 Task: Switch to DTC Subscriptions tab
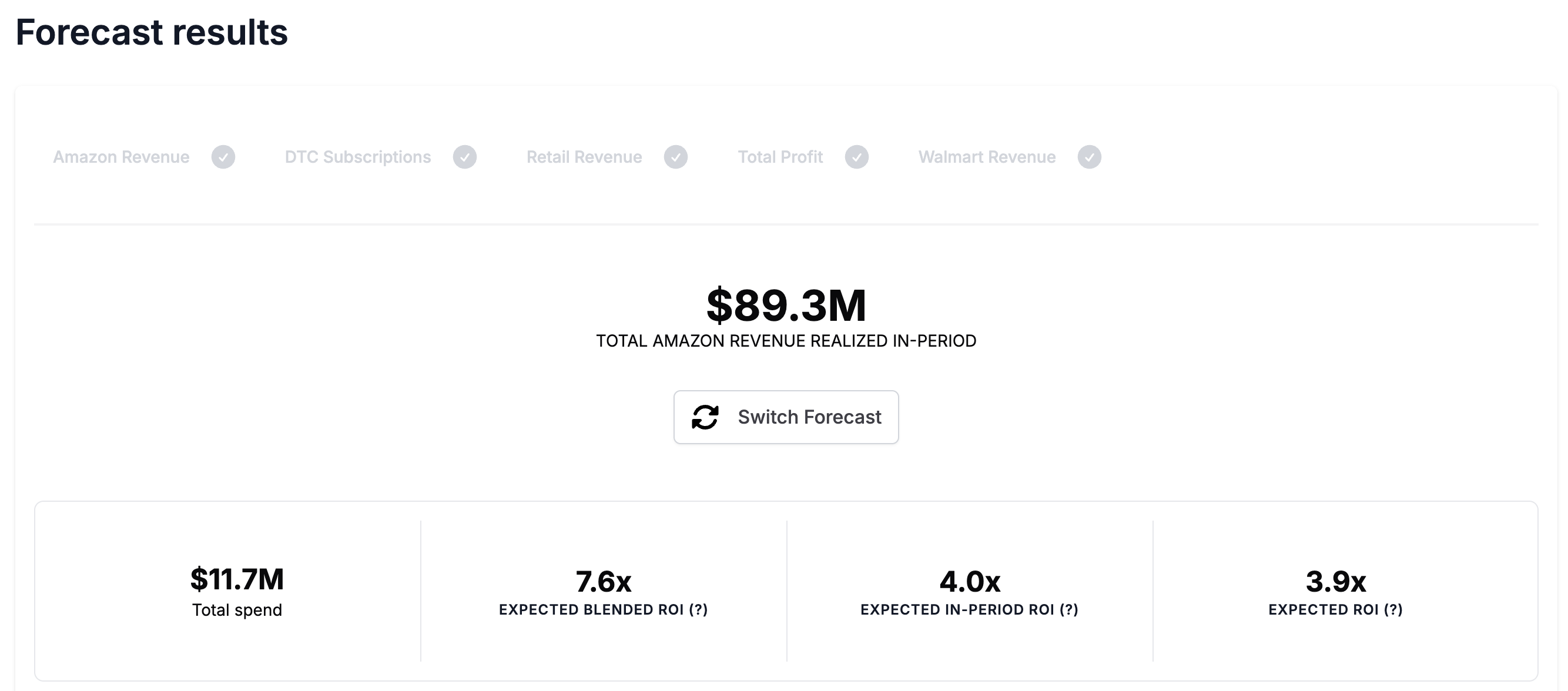pyautogui.click(x=358, y=157)
